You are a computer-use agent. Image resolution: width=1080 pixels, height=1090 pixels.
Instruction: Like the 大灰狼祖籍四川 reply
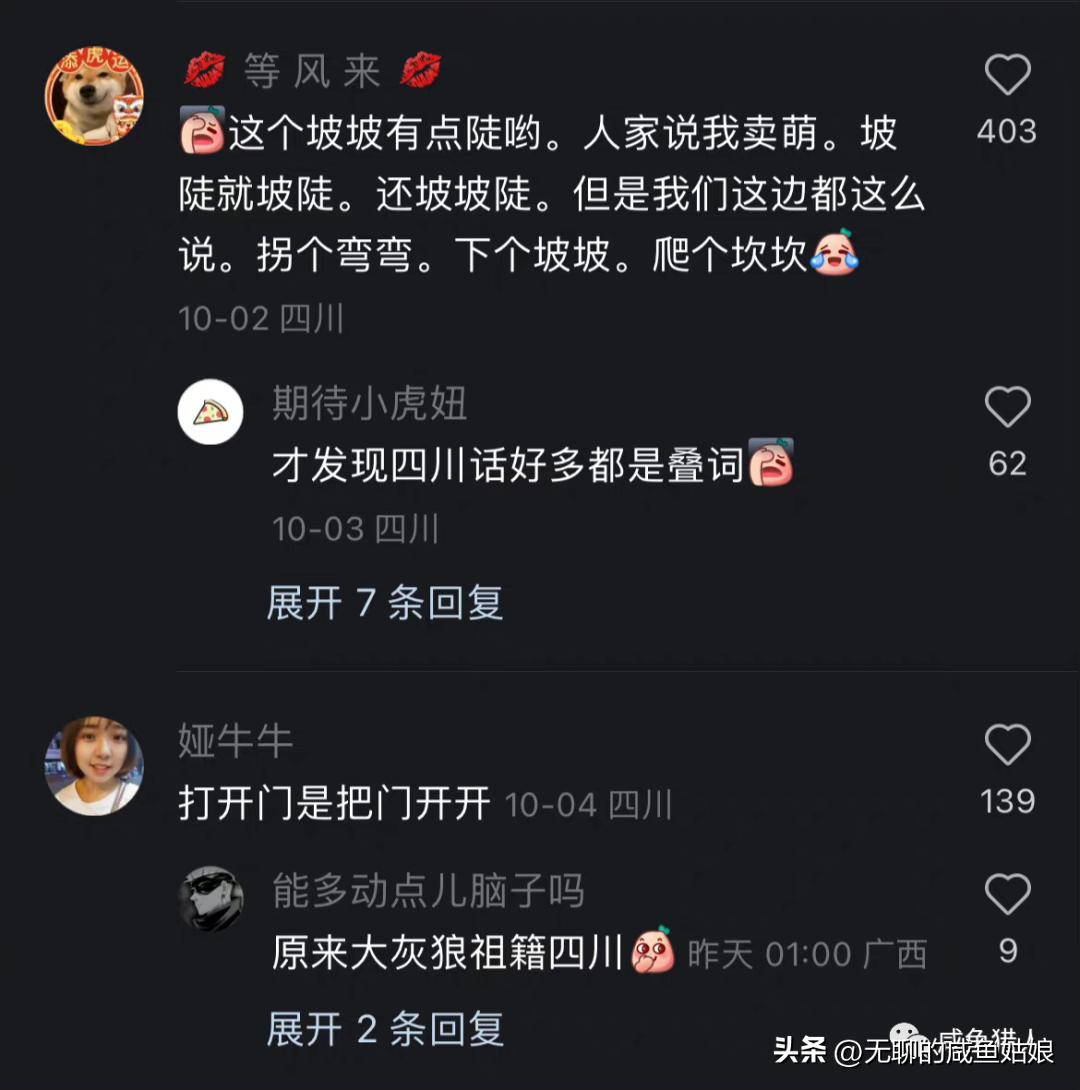(1007, 895)
